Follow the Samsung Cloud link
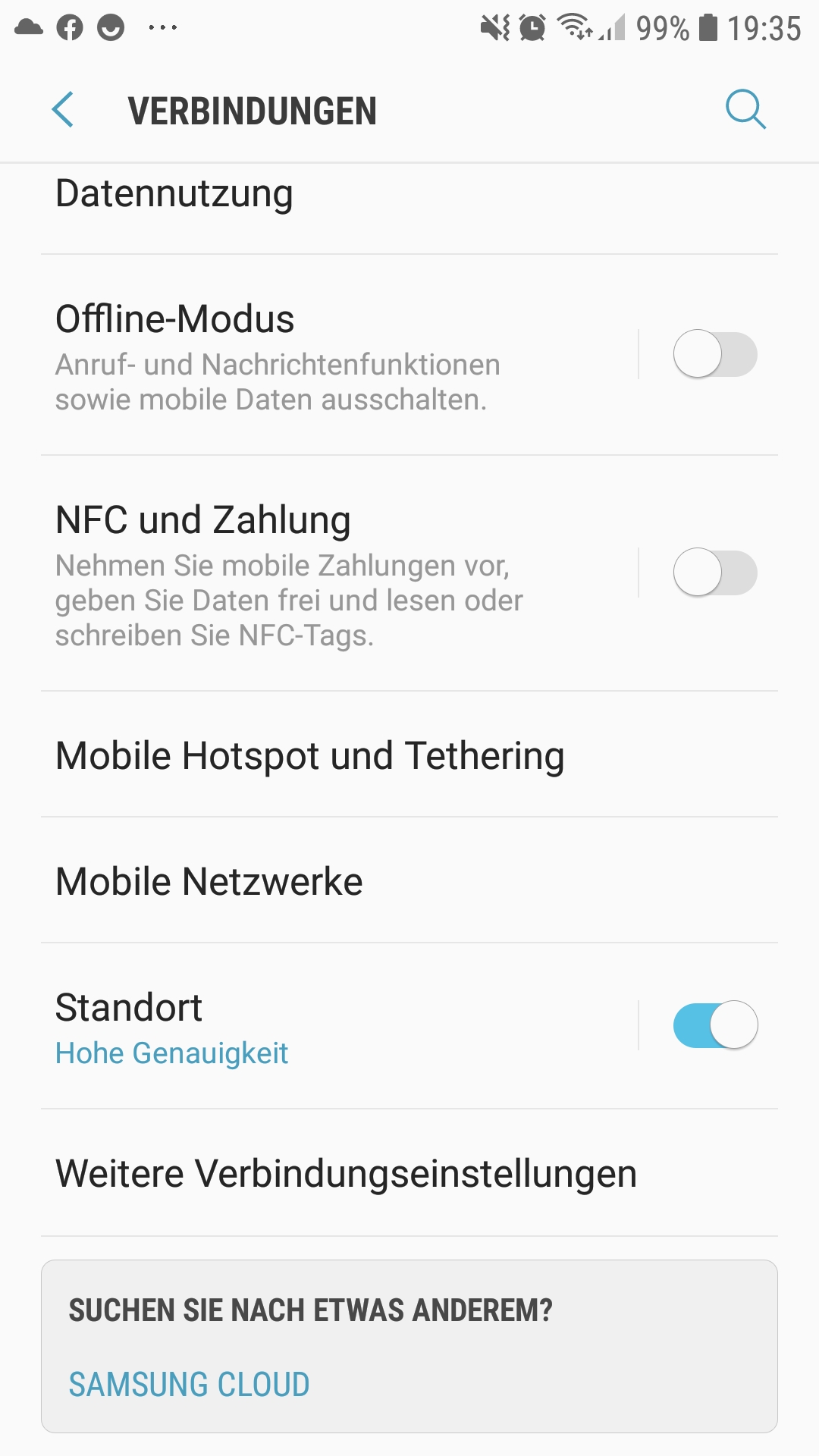The height and width of the screenshot is (1456, 819). (x=189, y=1385)
